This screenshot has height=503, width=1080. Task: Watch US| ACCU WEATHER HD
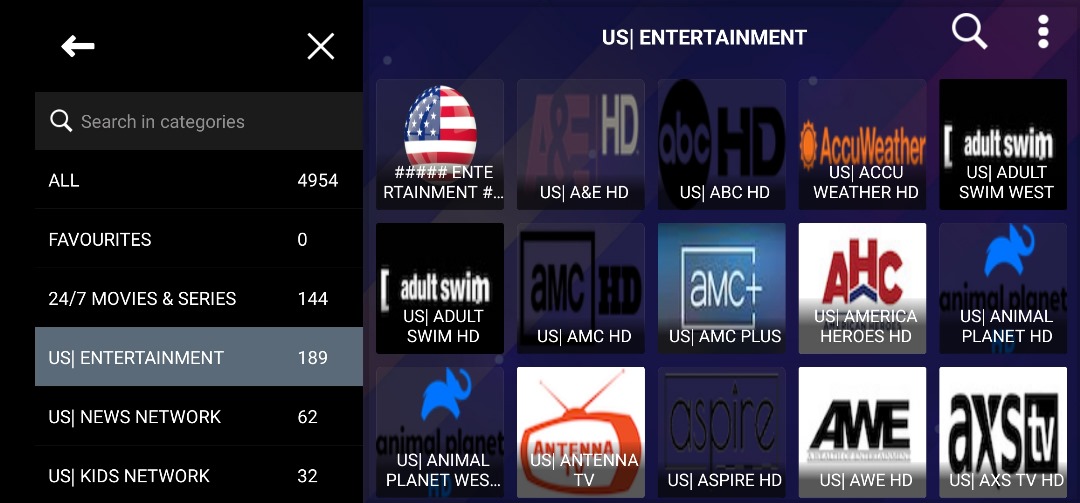(863, 144)
